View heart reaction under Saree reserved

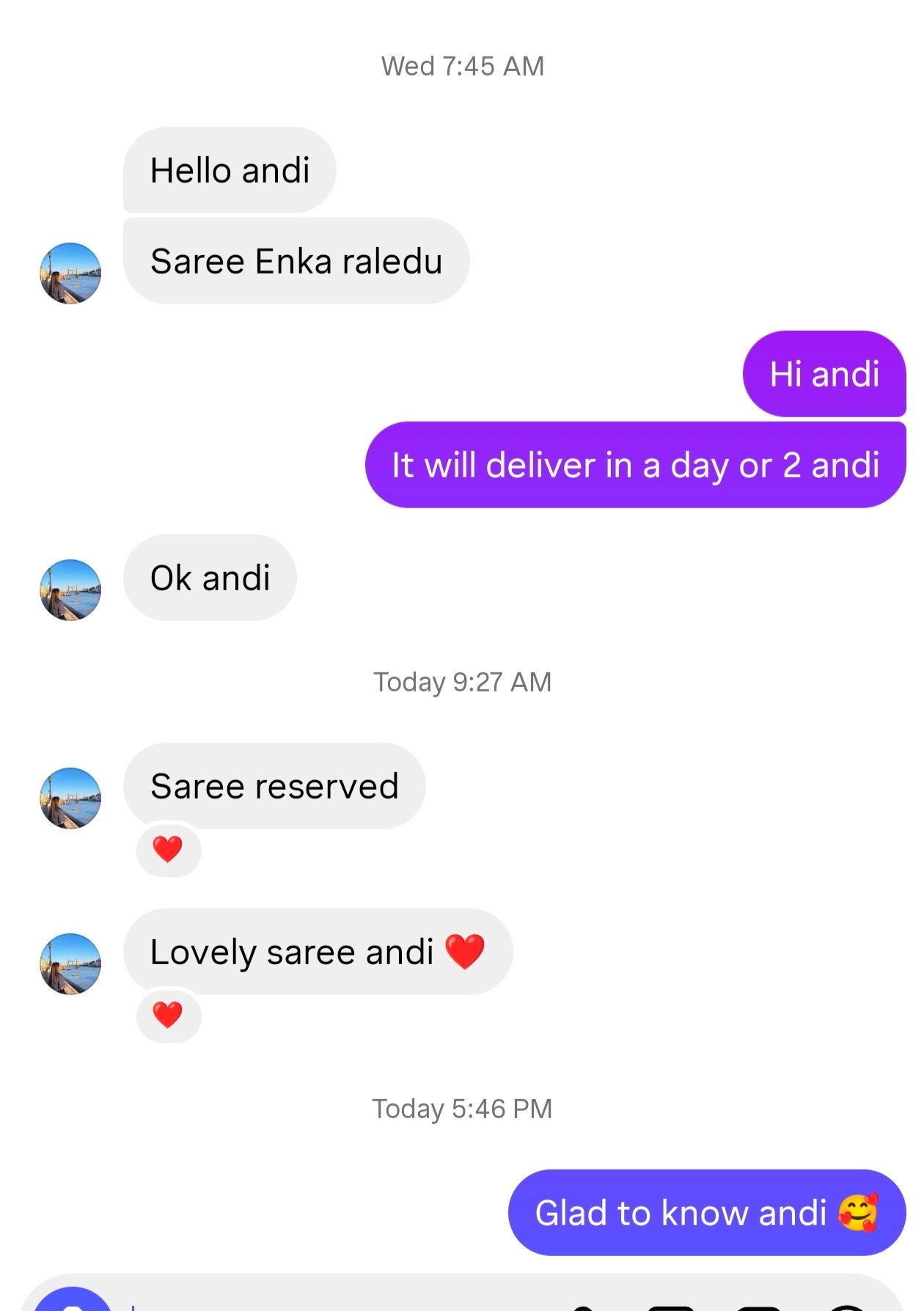168,850
